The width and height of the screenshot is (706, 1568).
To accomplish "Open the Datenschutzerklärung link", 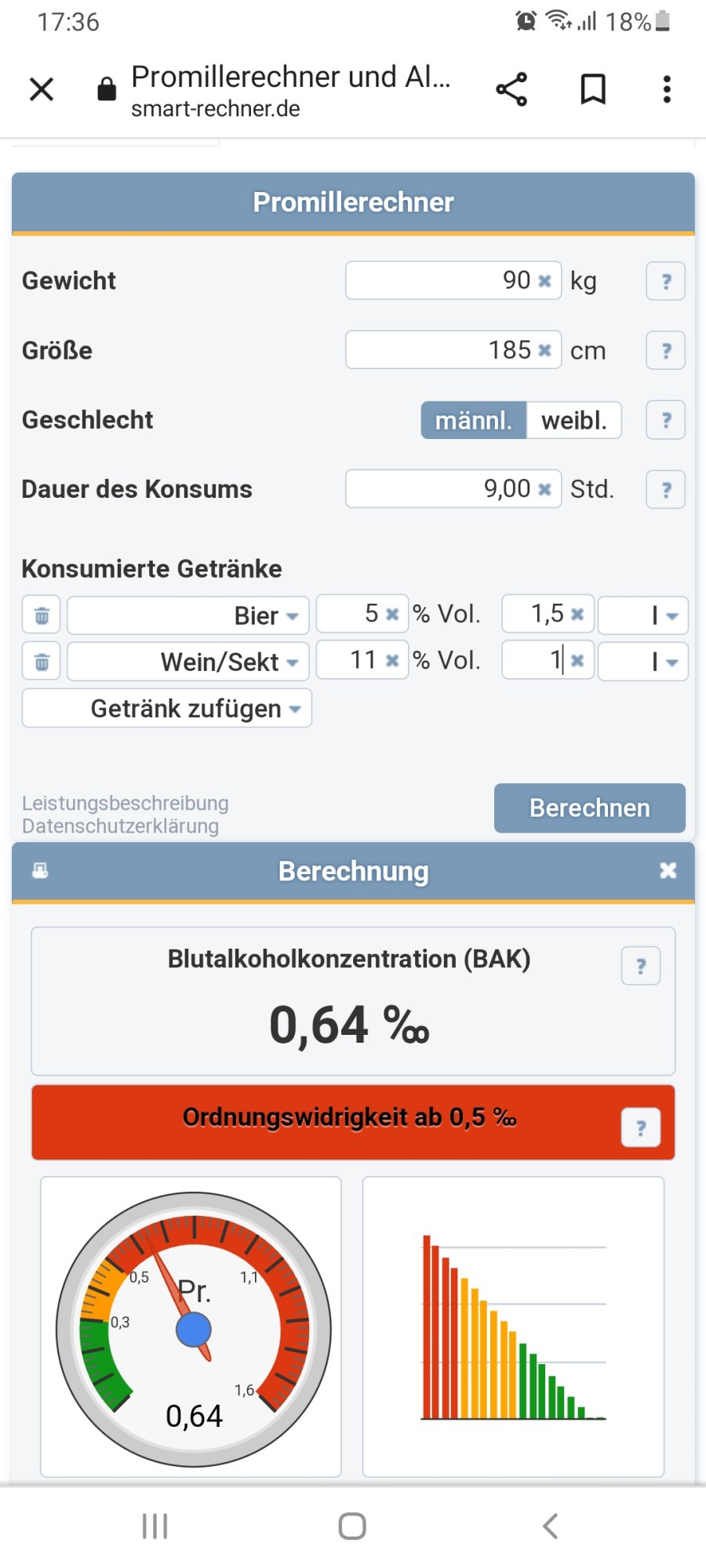I will tap(120, 826).
